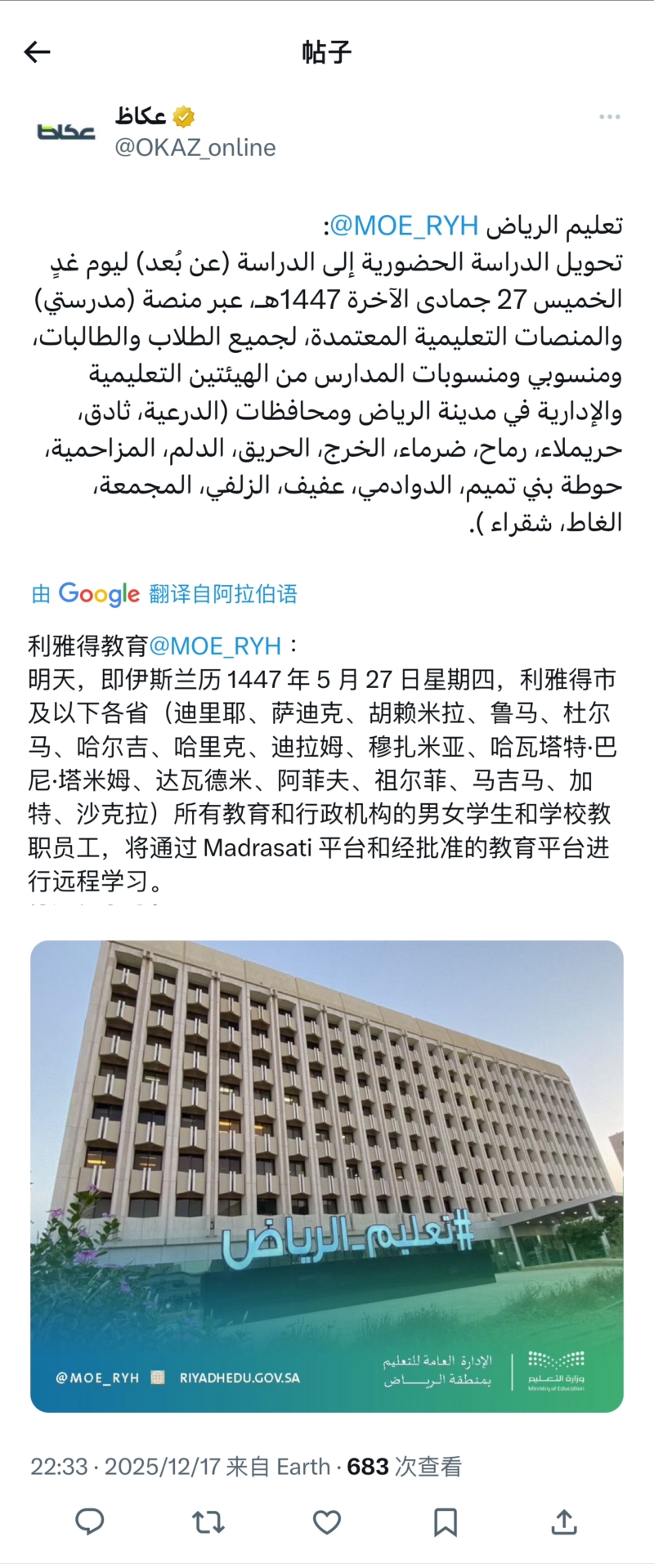Open the @MOE_RYH mention in Arabic text

point(404,226)
